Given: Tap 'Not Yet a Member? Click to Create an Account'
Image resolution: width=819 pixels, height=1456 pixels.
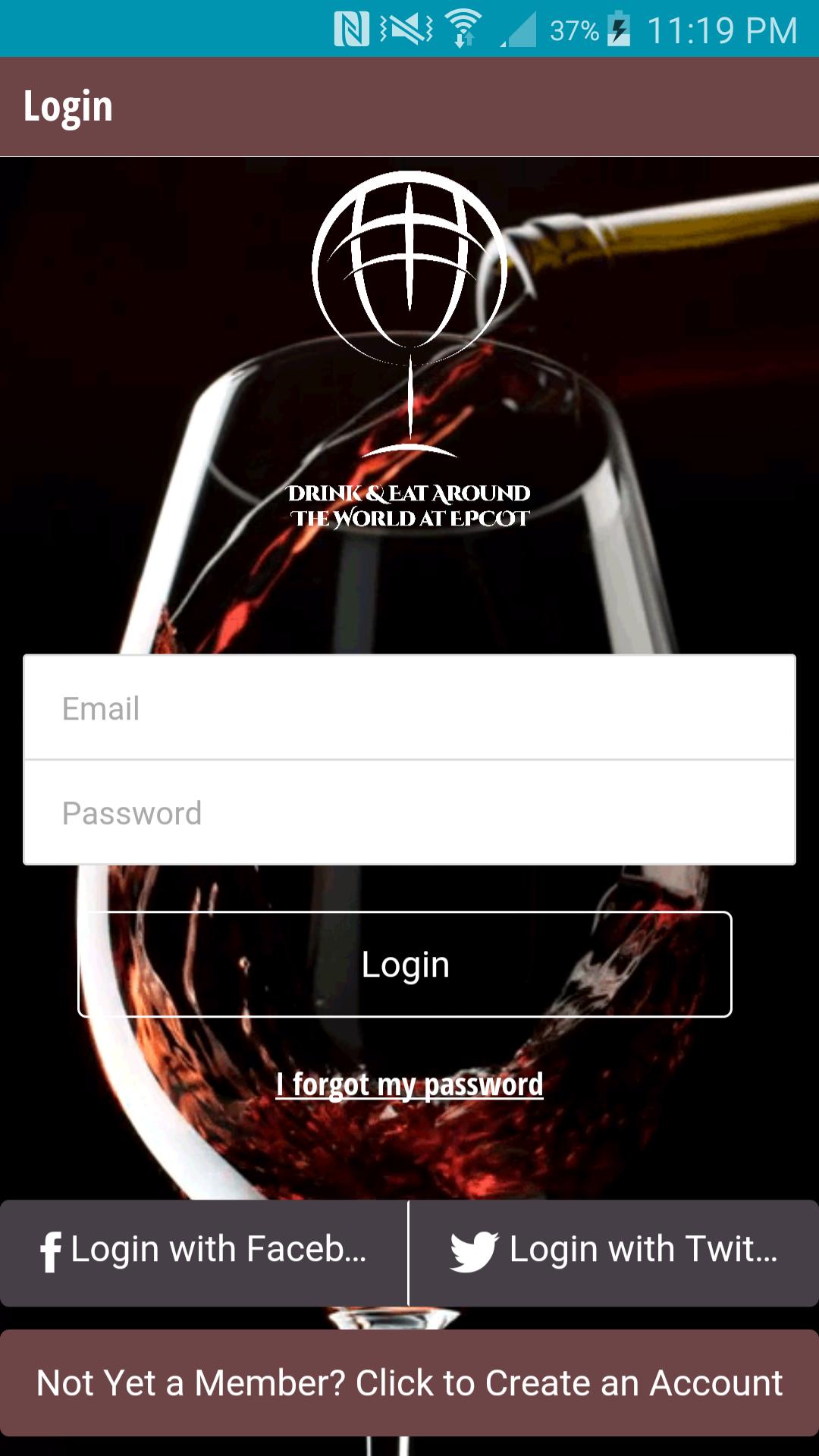Looking at the screenshot, I should point(409,1382).
